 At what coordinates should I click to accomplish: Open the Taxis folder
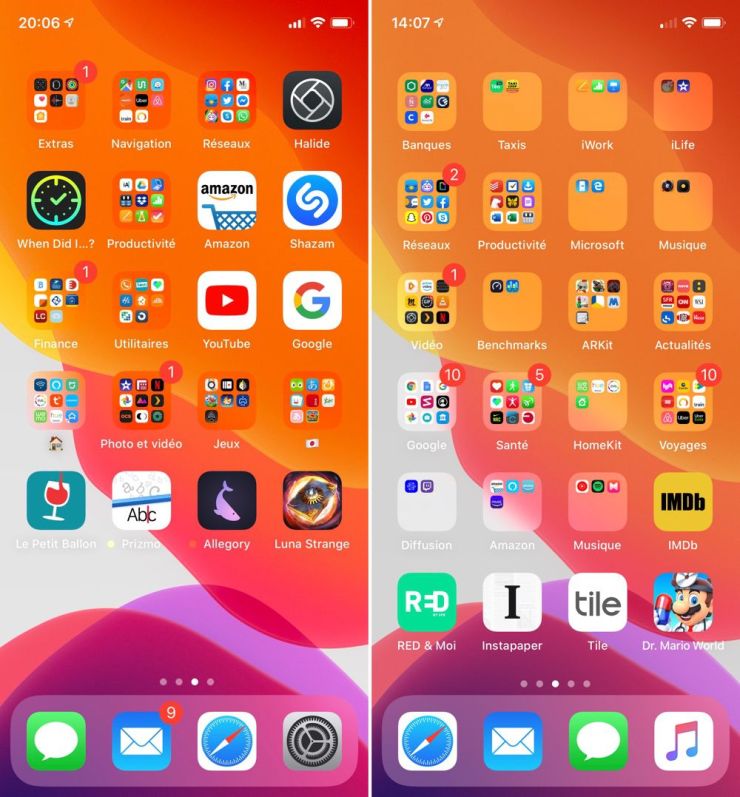click(x=512, y=102)
